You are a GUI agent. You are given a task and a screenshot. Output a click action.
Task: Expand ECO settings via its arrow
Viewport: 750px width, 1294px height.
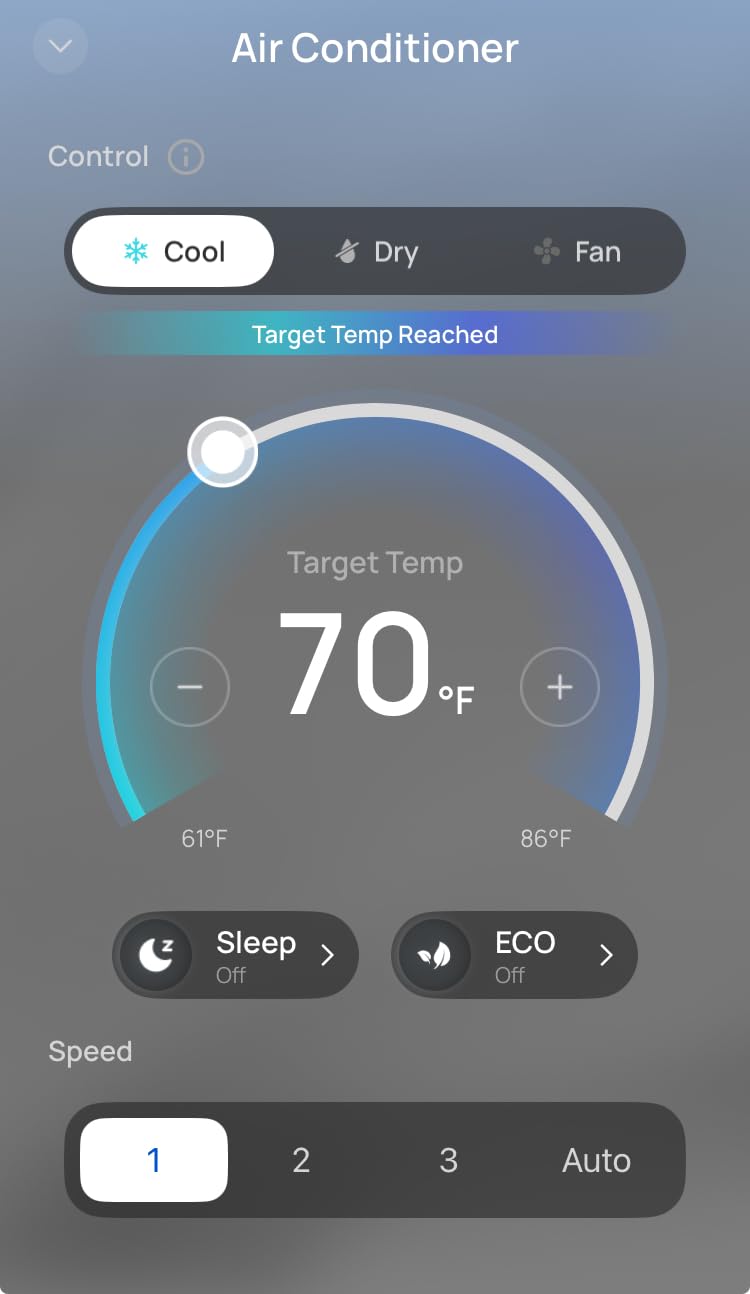(x=607, y=955)
